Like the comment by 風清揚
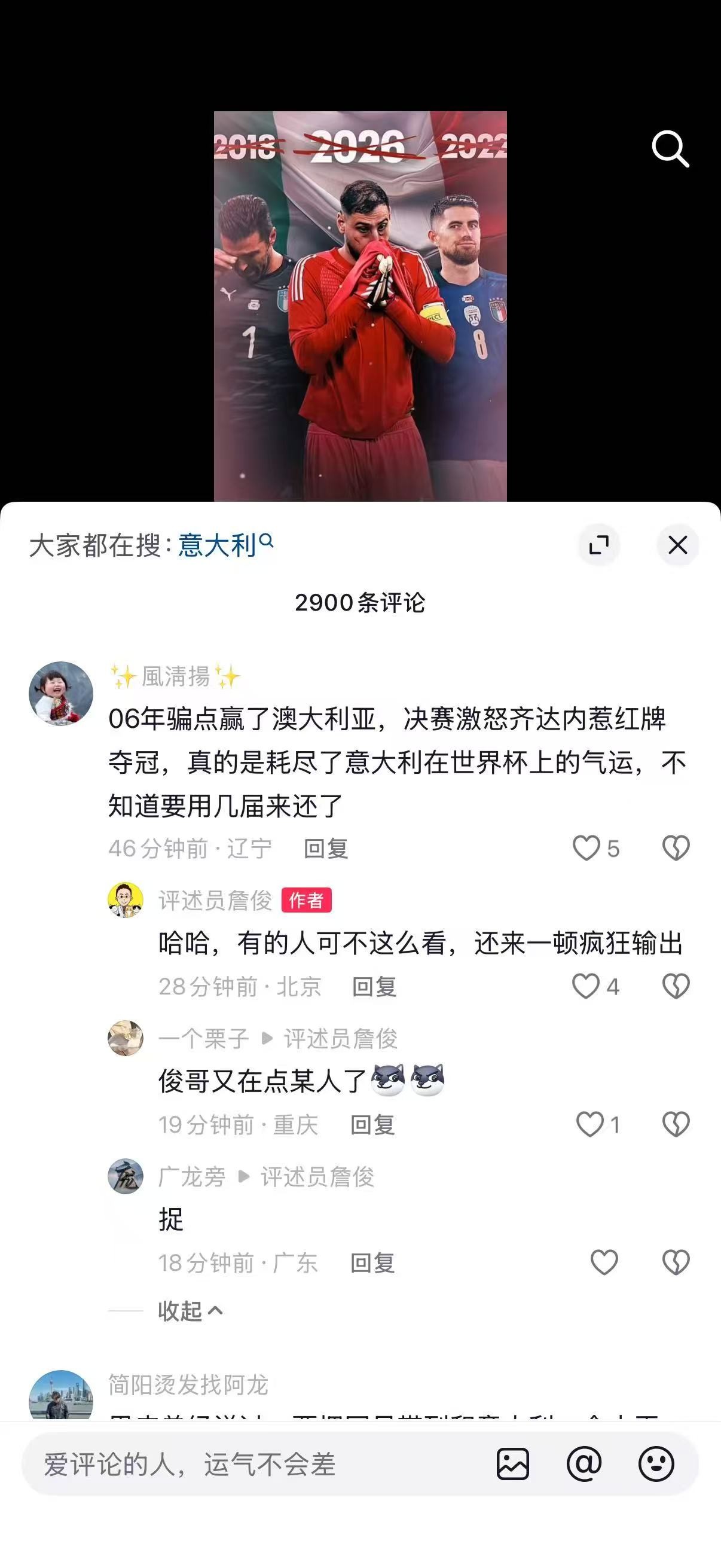Image resolution: width=721 pixels, height=1568 pixels. point(586,848)
